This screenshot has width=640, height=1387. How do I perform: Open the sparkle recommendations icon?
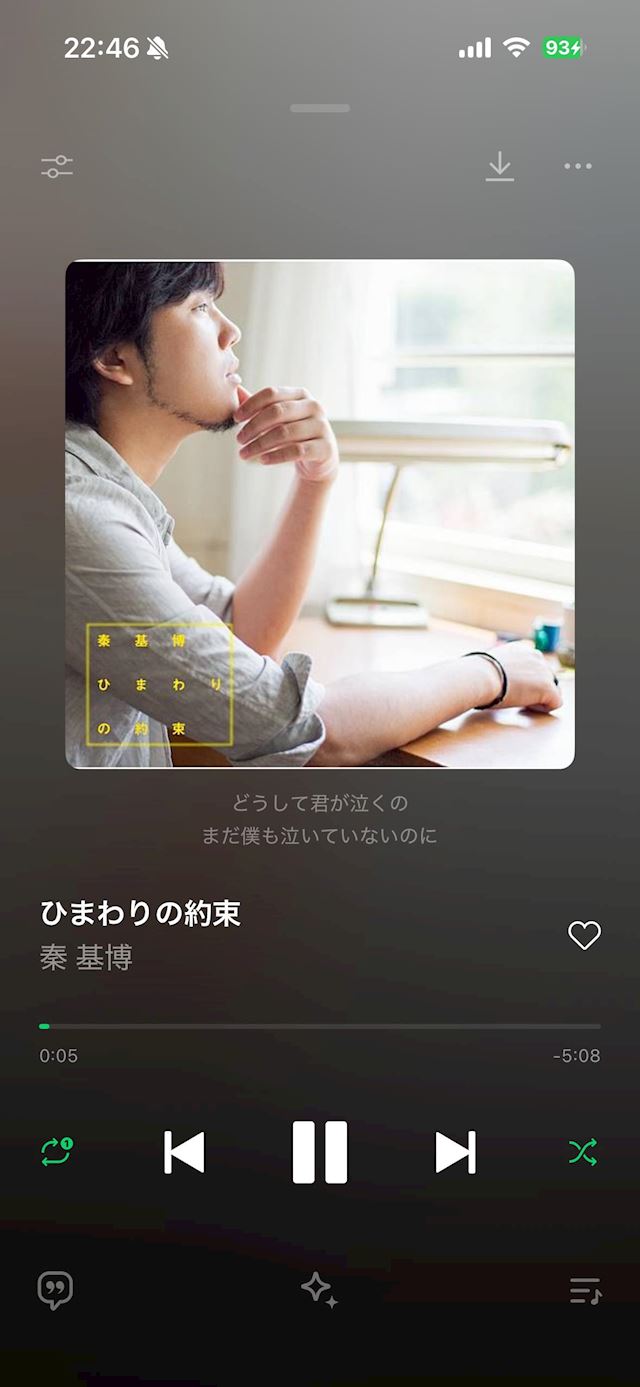point(320,1290)
